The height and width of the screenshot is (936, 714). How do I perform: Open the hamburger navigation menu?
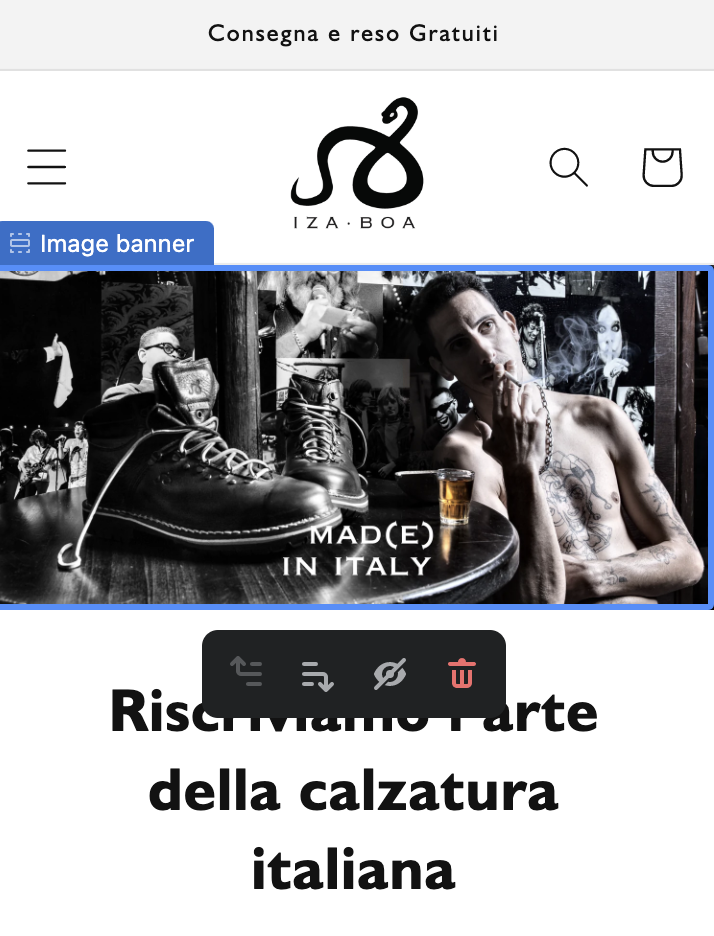point(46,167)
